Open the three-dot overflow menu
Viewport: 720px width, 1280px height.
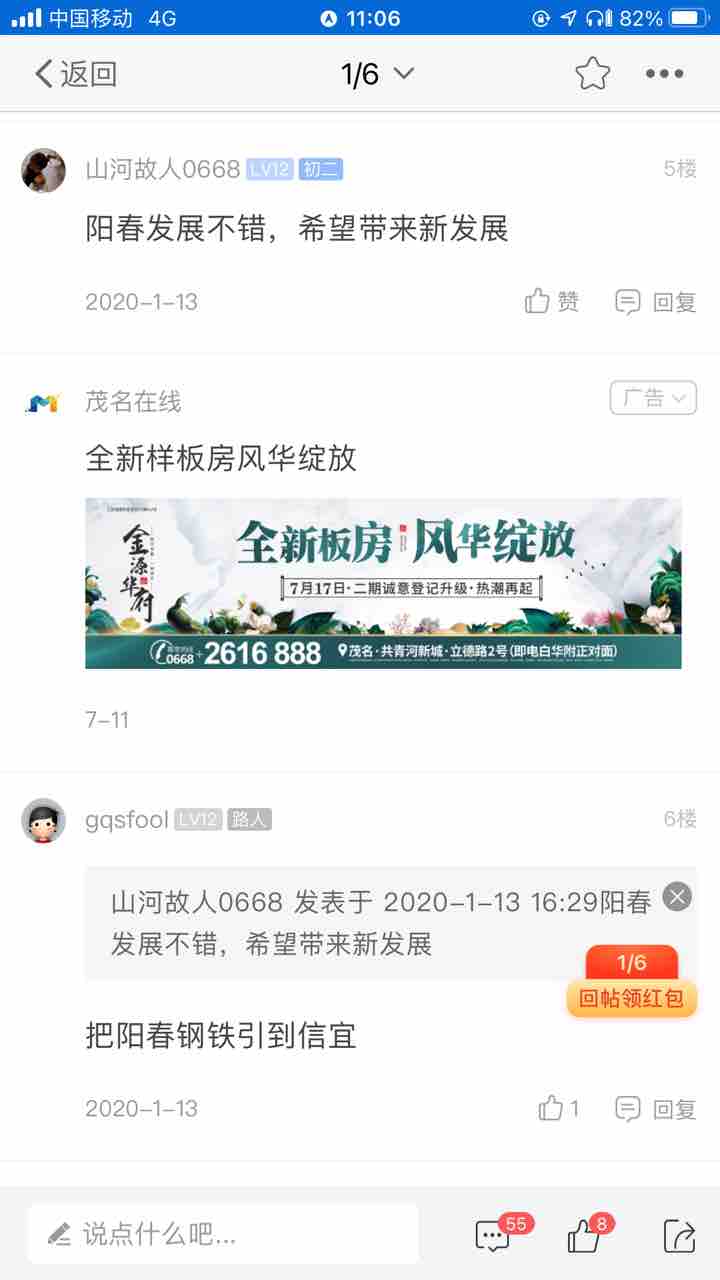(664, 74)
